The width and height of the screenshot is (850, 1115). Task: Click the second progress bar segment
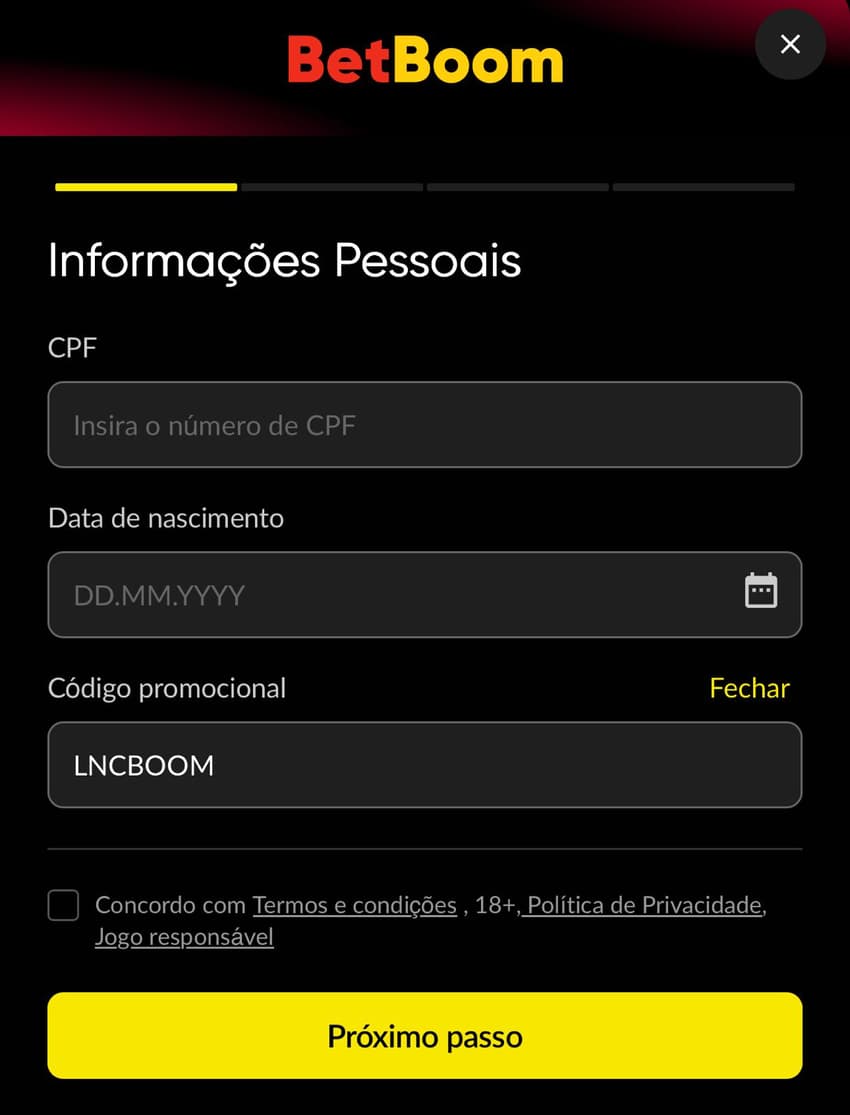click(x=331, y=186)
